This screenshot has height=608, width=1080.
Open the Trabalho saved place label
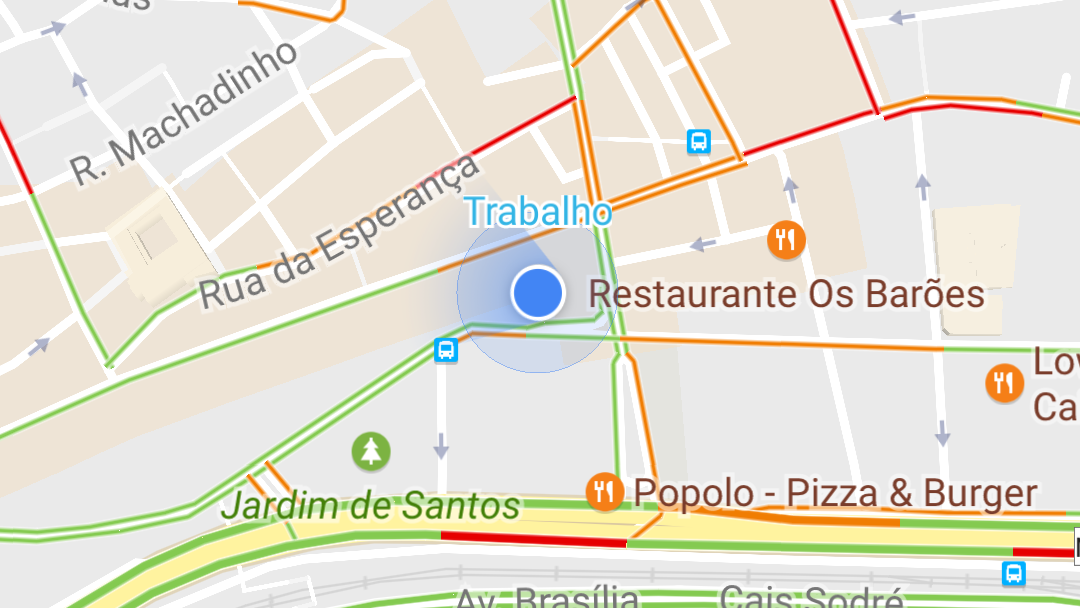(x=538, y=212)
